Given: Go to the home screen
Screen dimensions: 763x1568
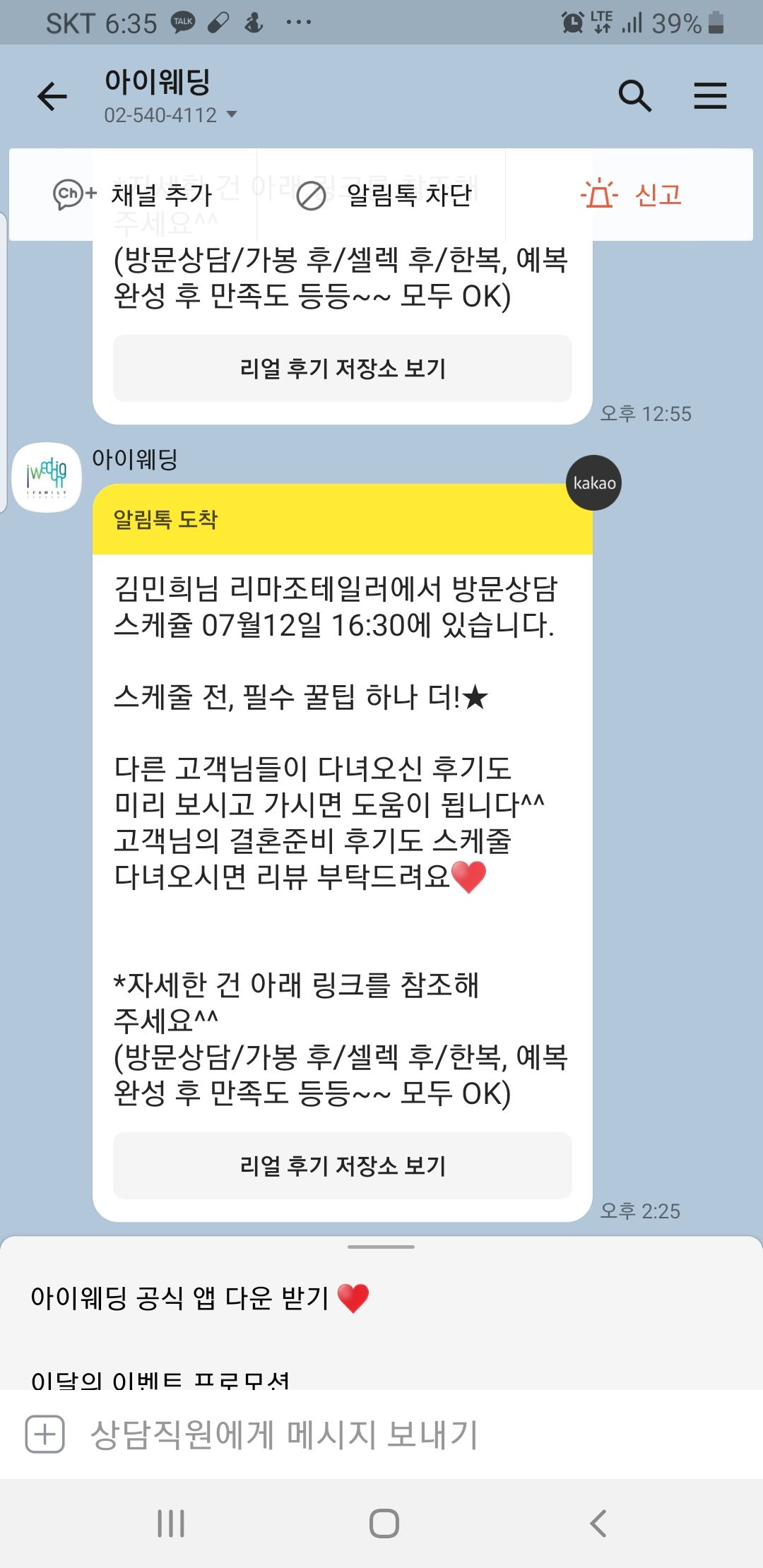Looking at the screenshot, I should [x=384, y=1524].
